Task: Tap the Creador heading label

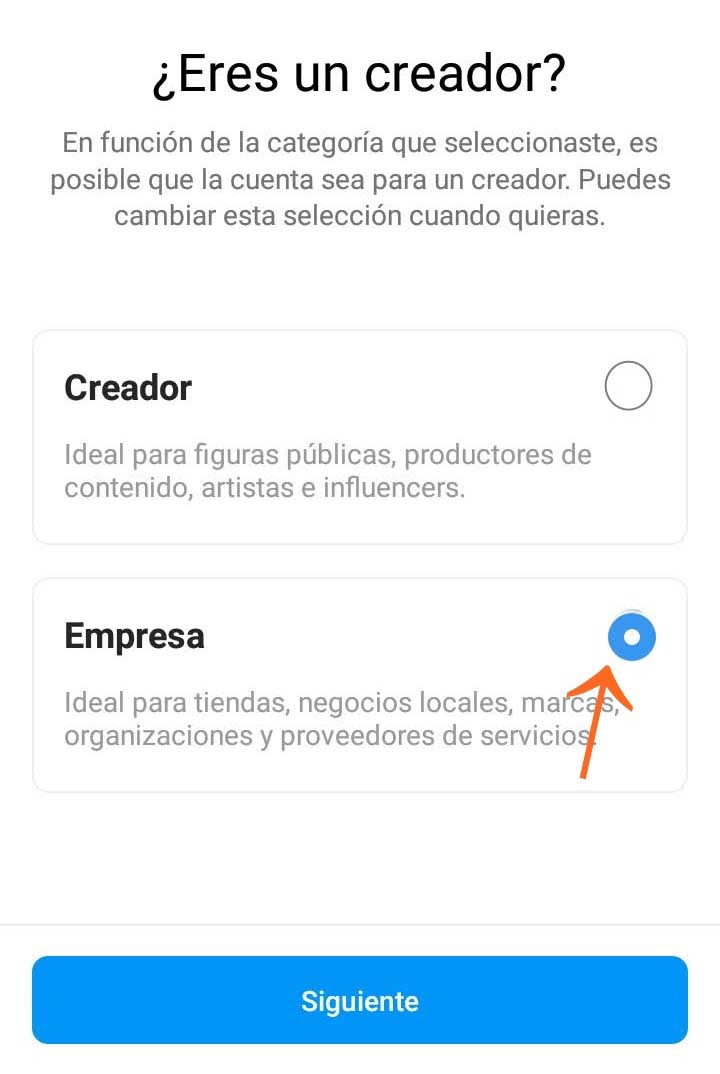Action: (x=128, y=387)
